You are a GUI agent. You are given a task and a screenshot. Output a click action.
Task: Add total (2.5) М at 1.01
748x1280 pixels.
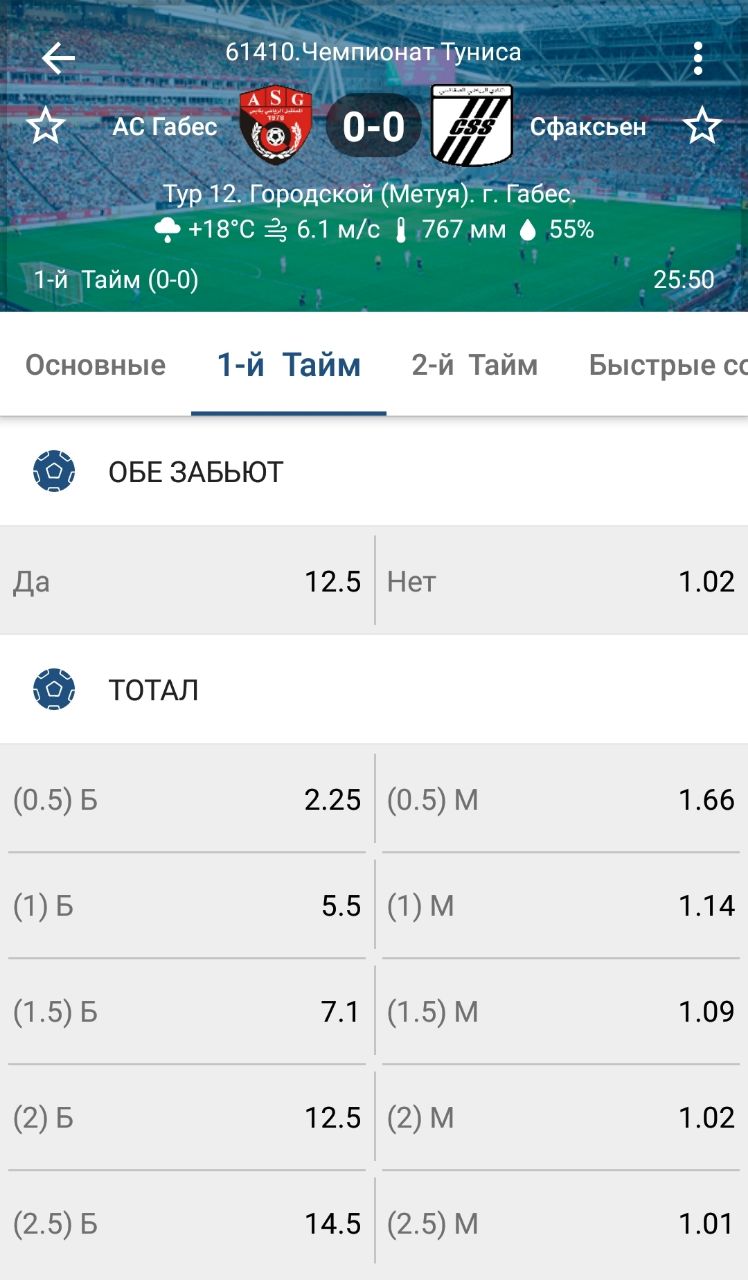(x=562, y=1223)
